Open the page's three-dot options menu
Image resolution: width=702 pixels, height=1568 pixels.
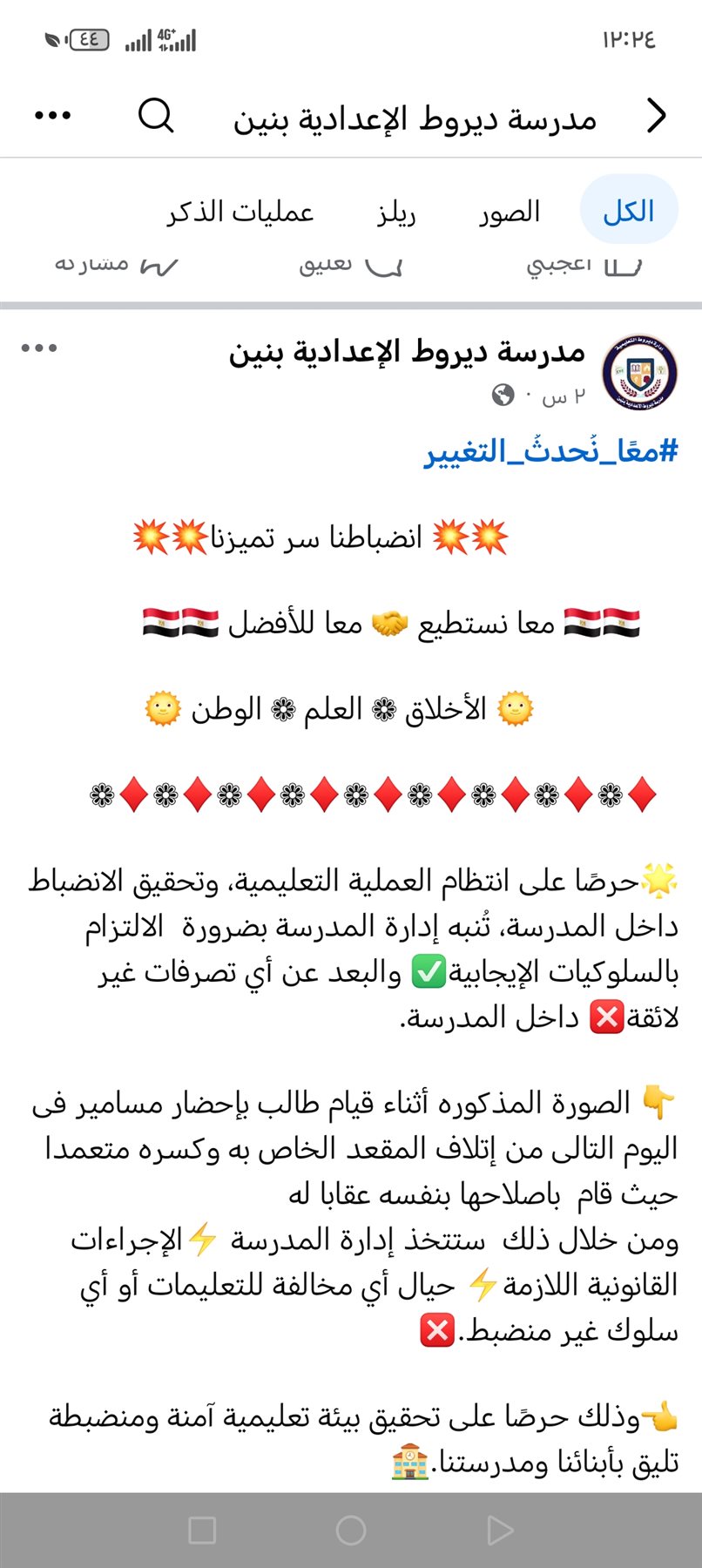point(52,116)
